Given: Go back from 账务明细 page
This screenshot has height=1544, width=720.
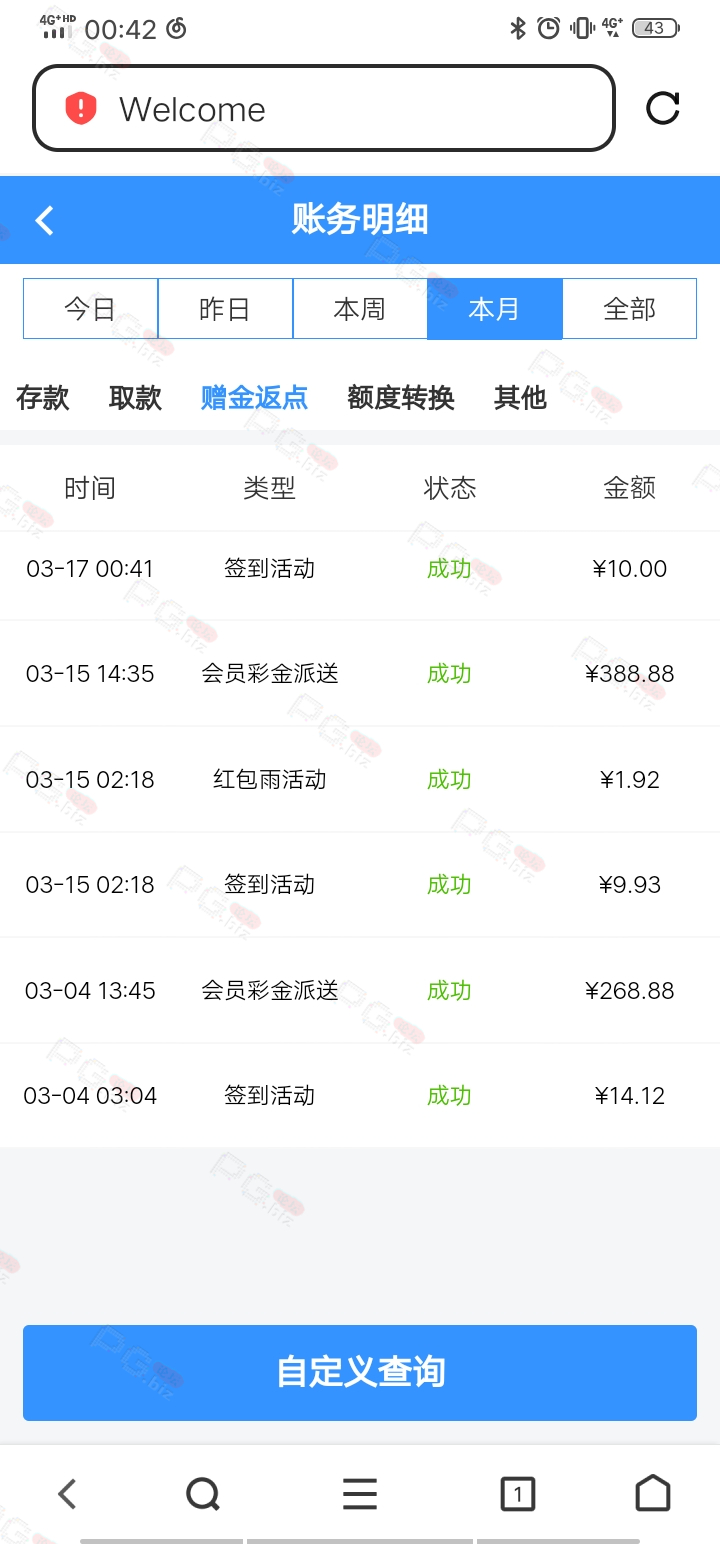Looking at the screenshot, I should (x=44, y=220).
